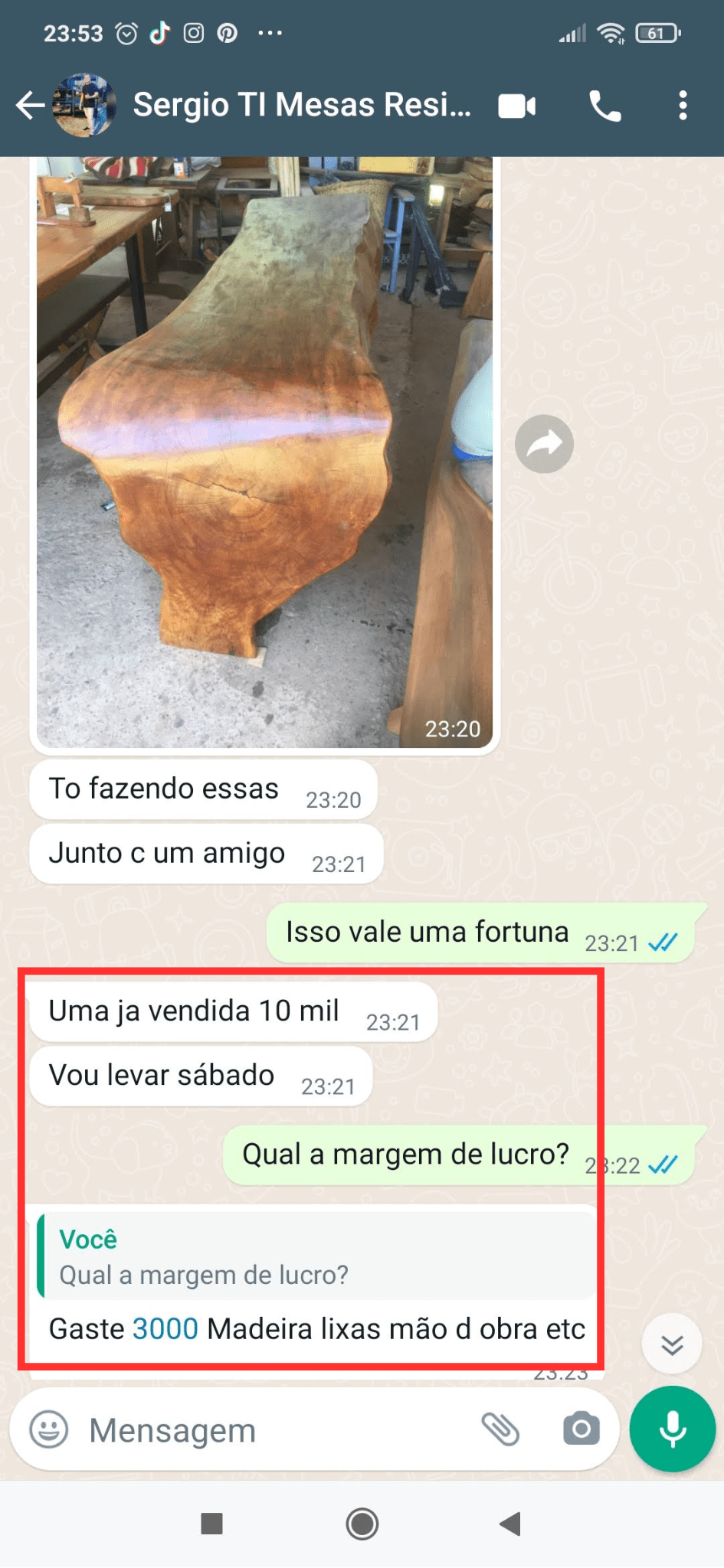
Task: Open the chat overflow menu
Action: coord(683,106)
